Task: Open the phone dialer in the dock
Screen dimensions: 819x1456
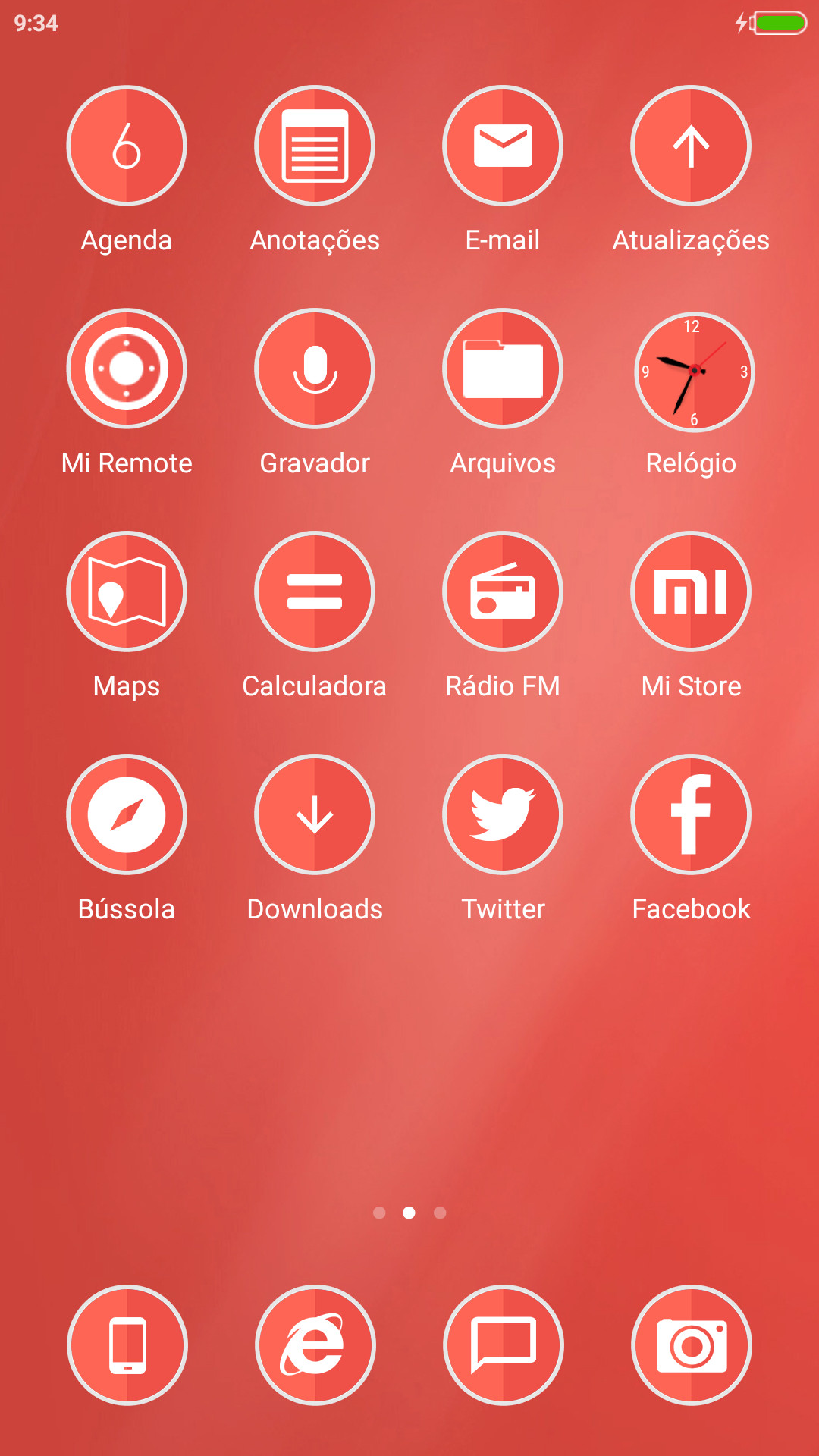Action: click(x=127, y=1345)
